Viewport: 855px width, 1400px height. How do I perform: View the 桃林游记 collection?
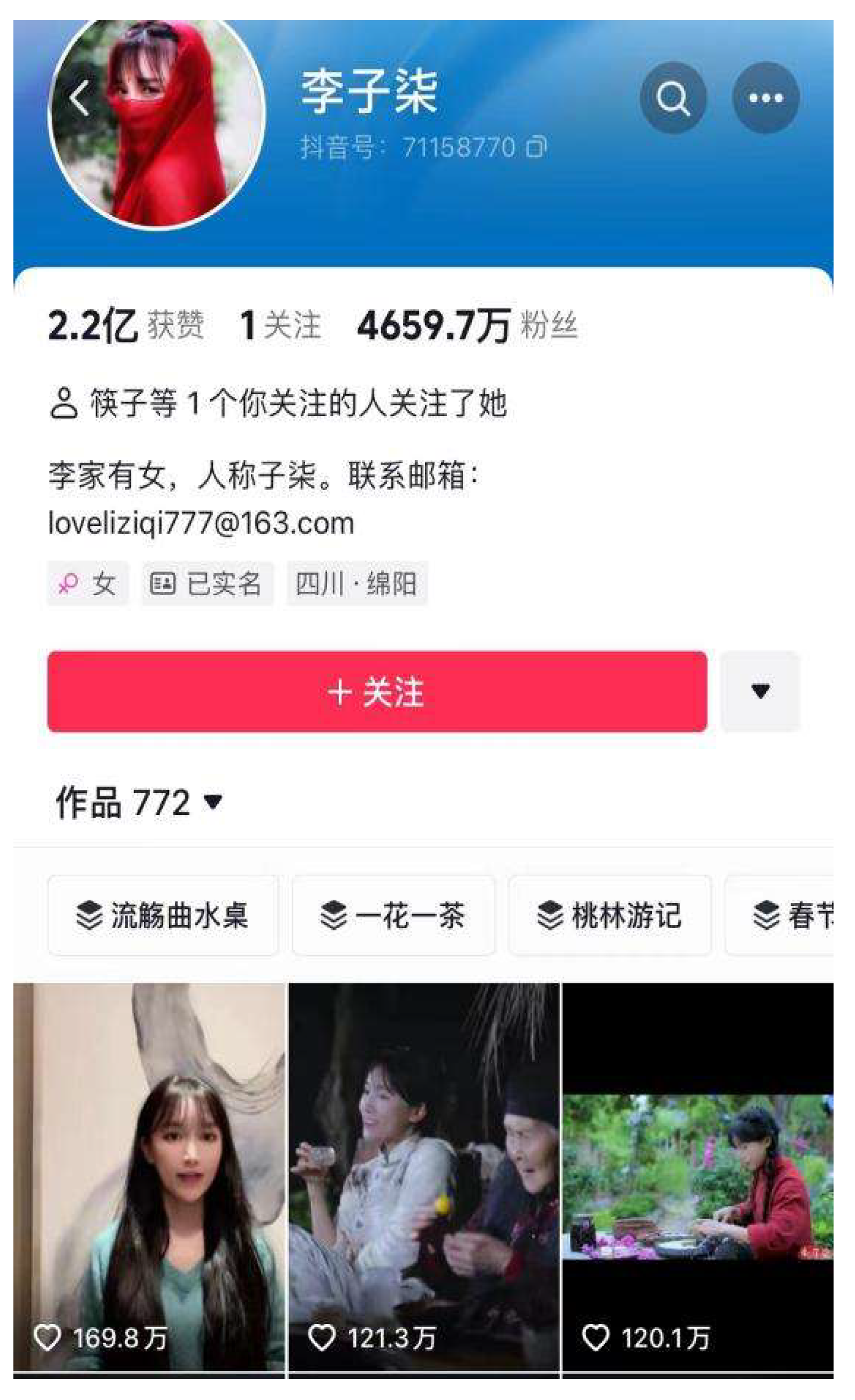(x=609, y=915)
